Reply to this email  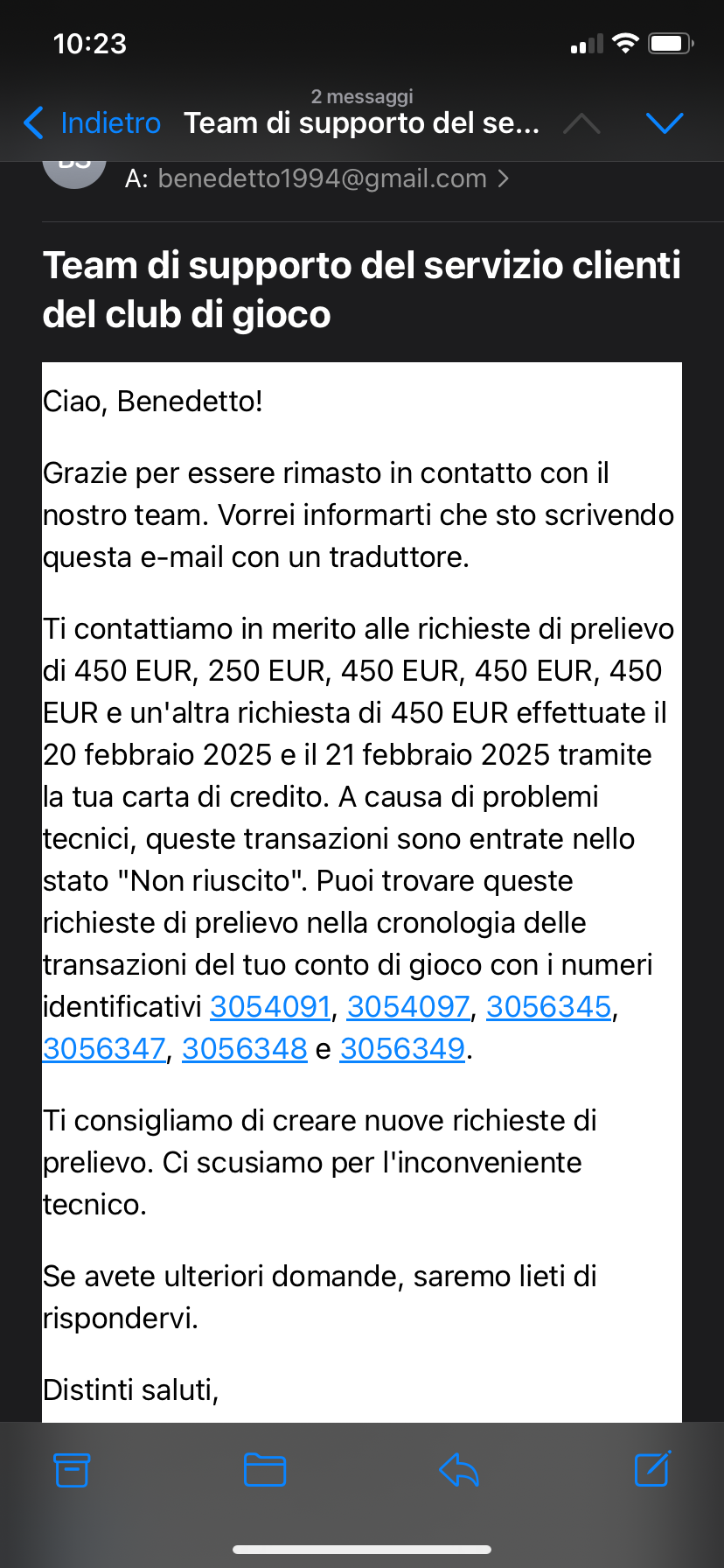click(458, 1470)
